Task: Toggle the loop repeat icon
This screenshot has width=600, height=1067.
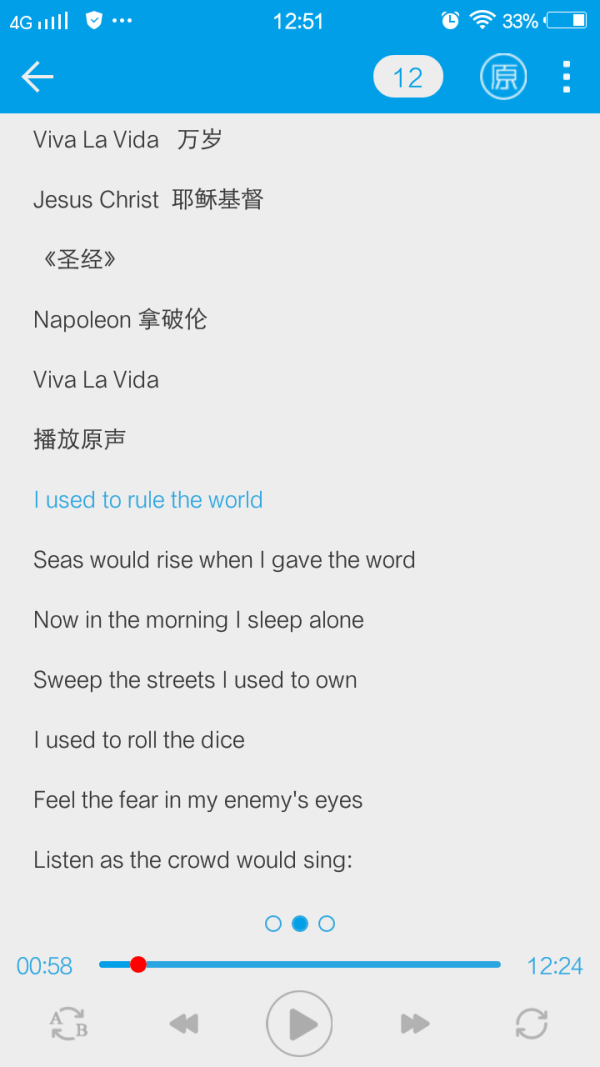Action: [x=531, y=1023]
